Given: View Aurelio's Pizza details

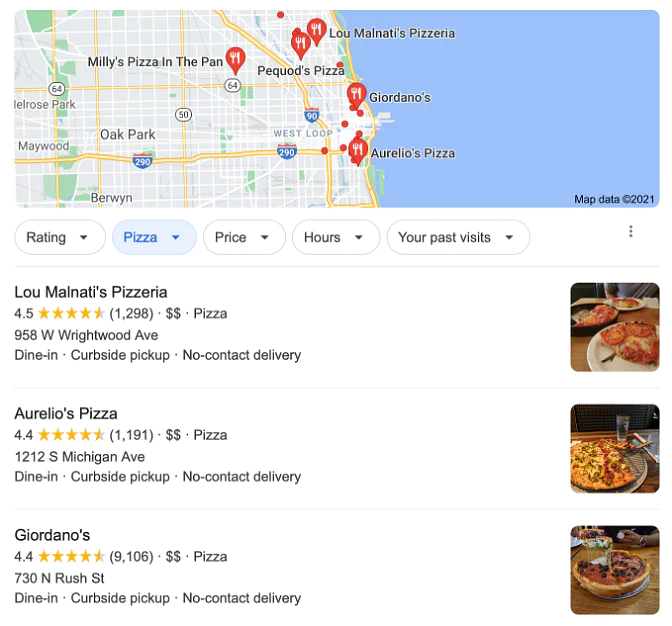Looking at the screenshot, I should [x=66, y=413].
